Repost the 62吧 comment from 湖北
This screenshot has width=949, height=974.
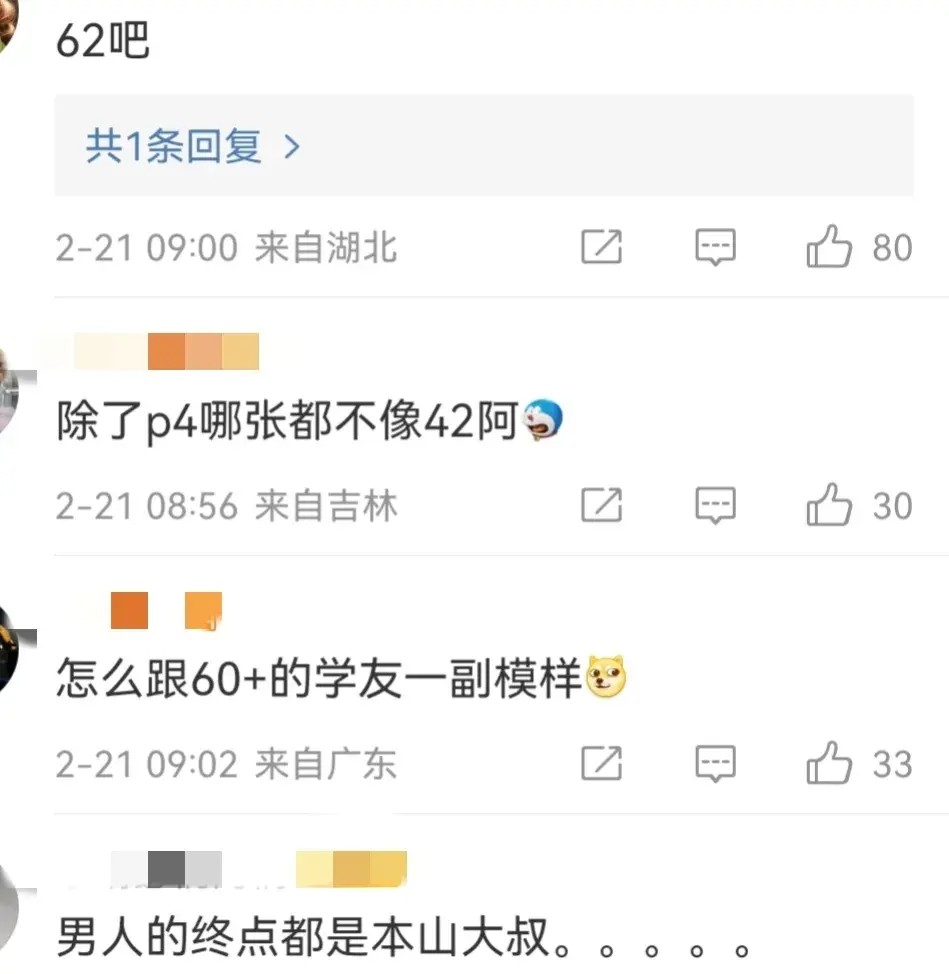pyautogui.click(x=601, y=247)
